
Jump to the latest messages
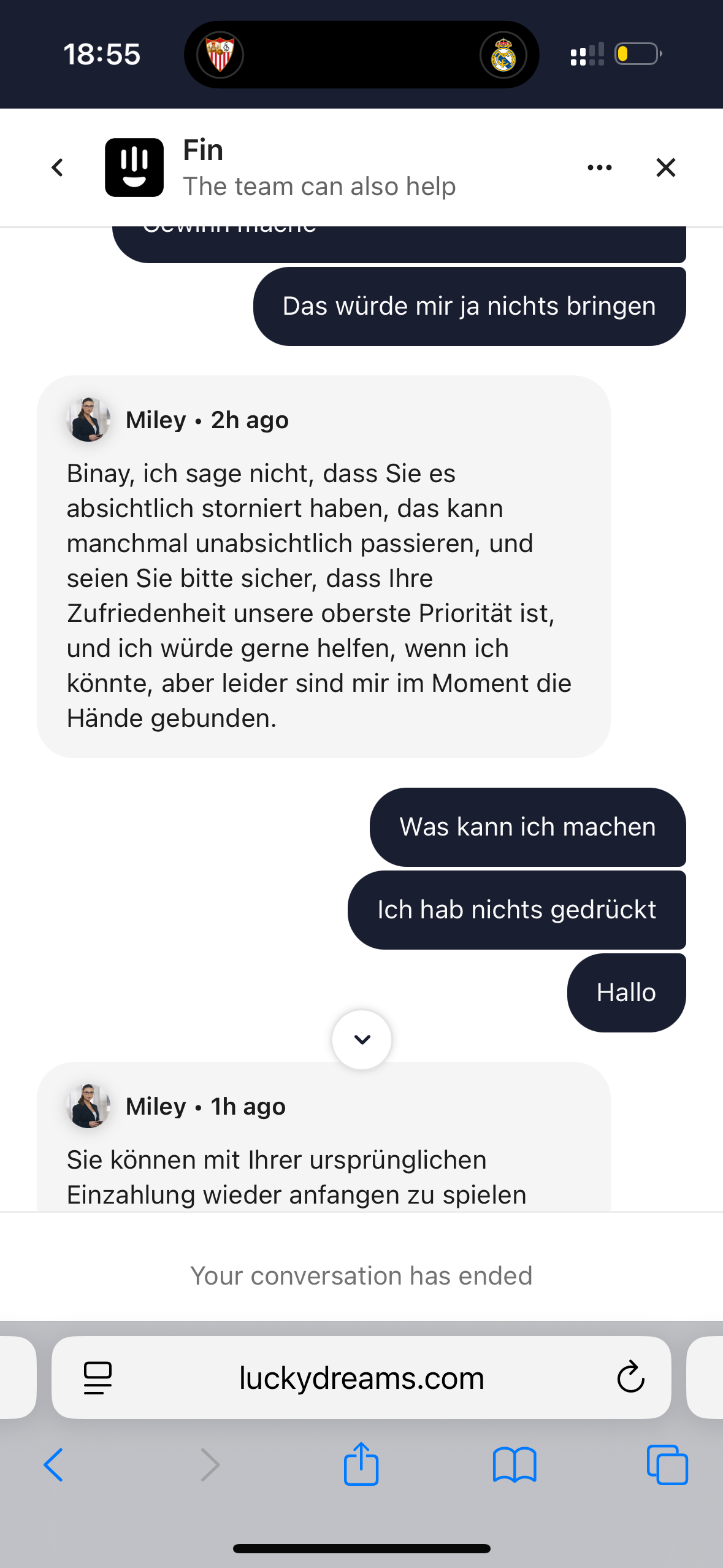pyautogui.click(x=362, y=1039)
